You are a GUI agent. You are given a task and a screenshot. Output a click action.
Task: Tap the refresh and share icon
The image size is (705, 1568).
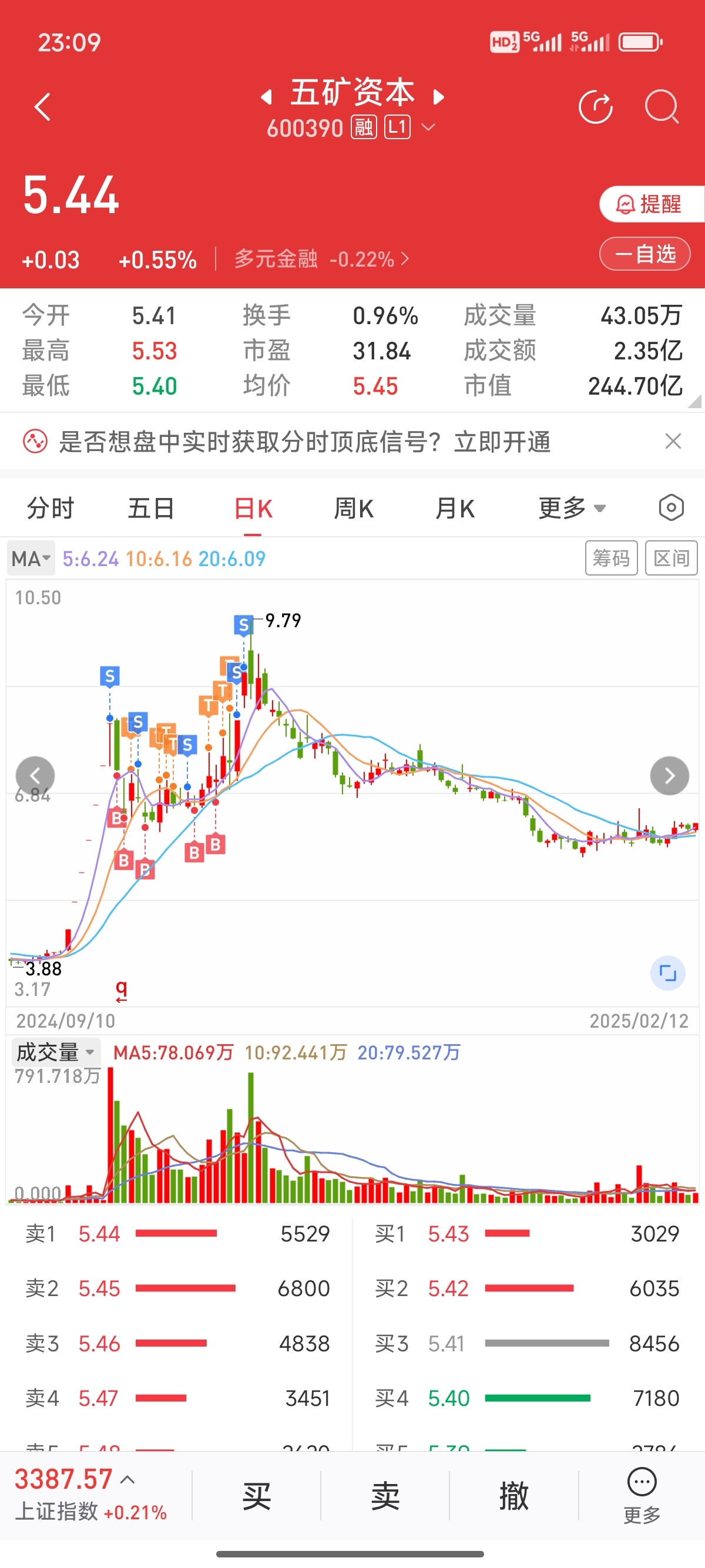(x=595, y=107)
